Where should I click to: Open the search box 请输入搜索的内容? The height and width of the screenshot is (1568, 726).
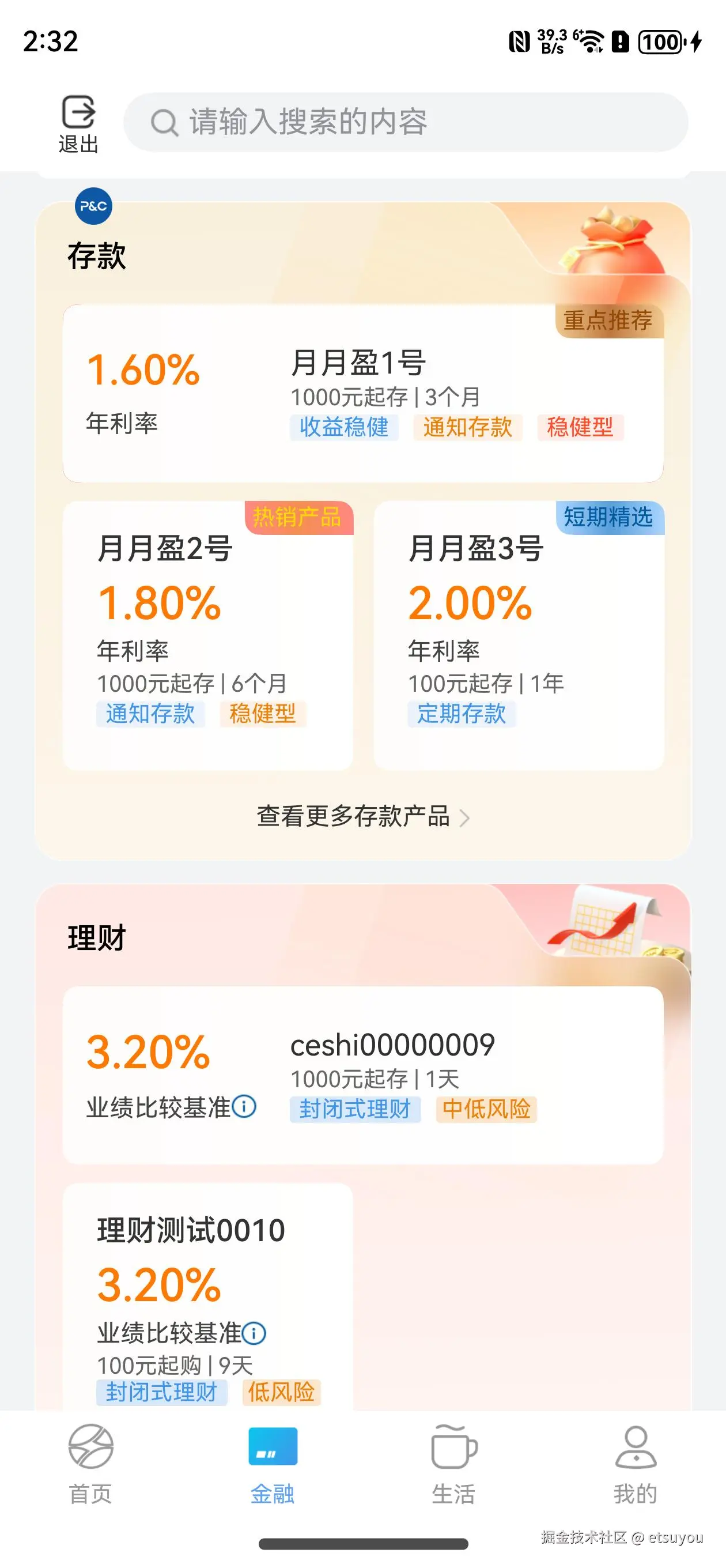[x=405, y=122]
